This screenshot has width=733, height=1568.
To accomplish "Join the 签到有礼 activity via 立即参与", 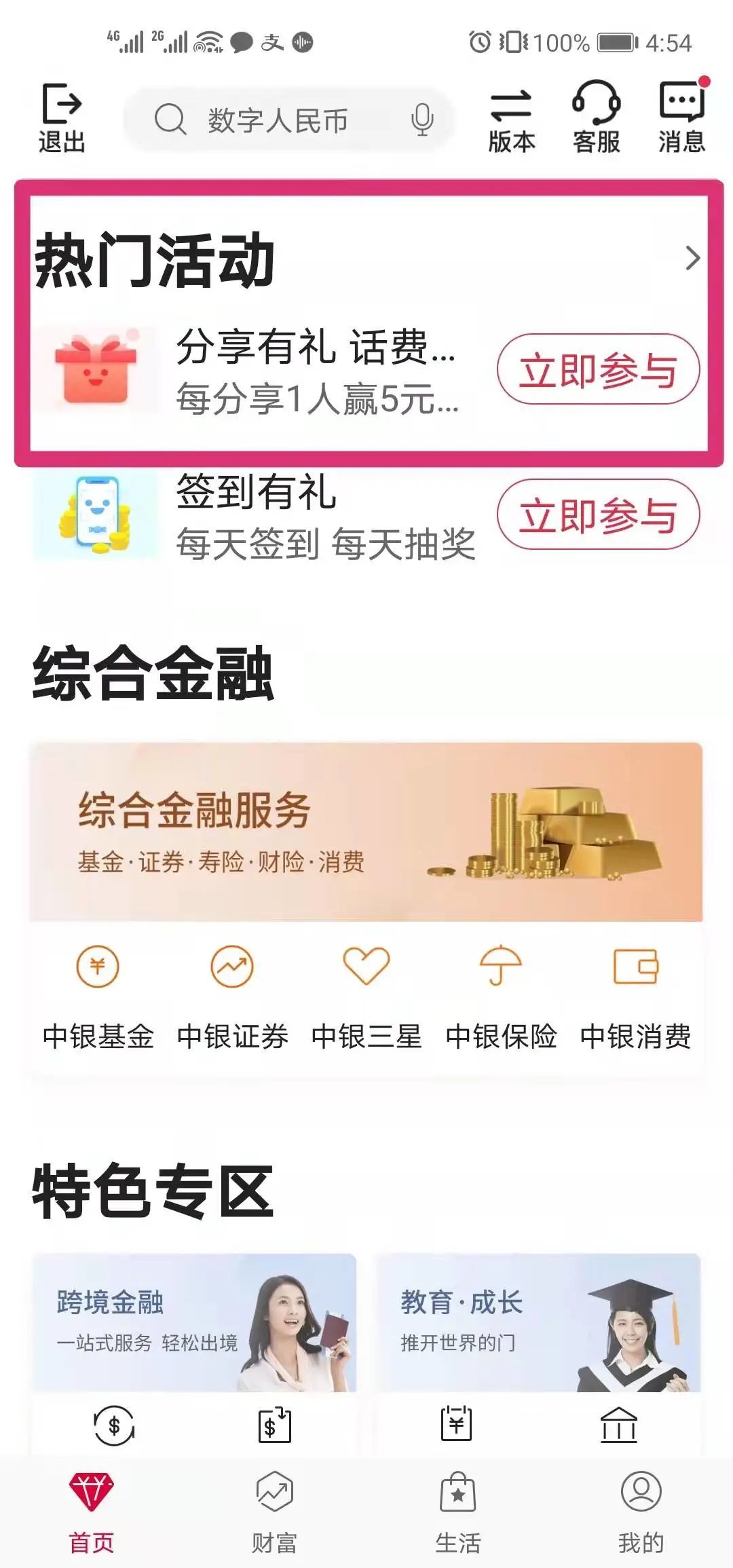I will pyautogui.click(x=598, y=515).
